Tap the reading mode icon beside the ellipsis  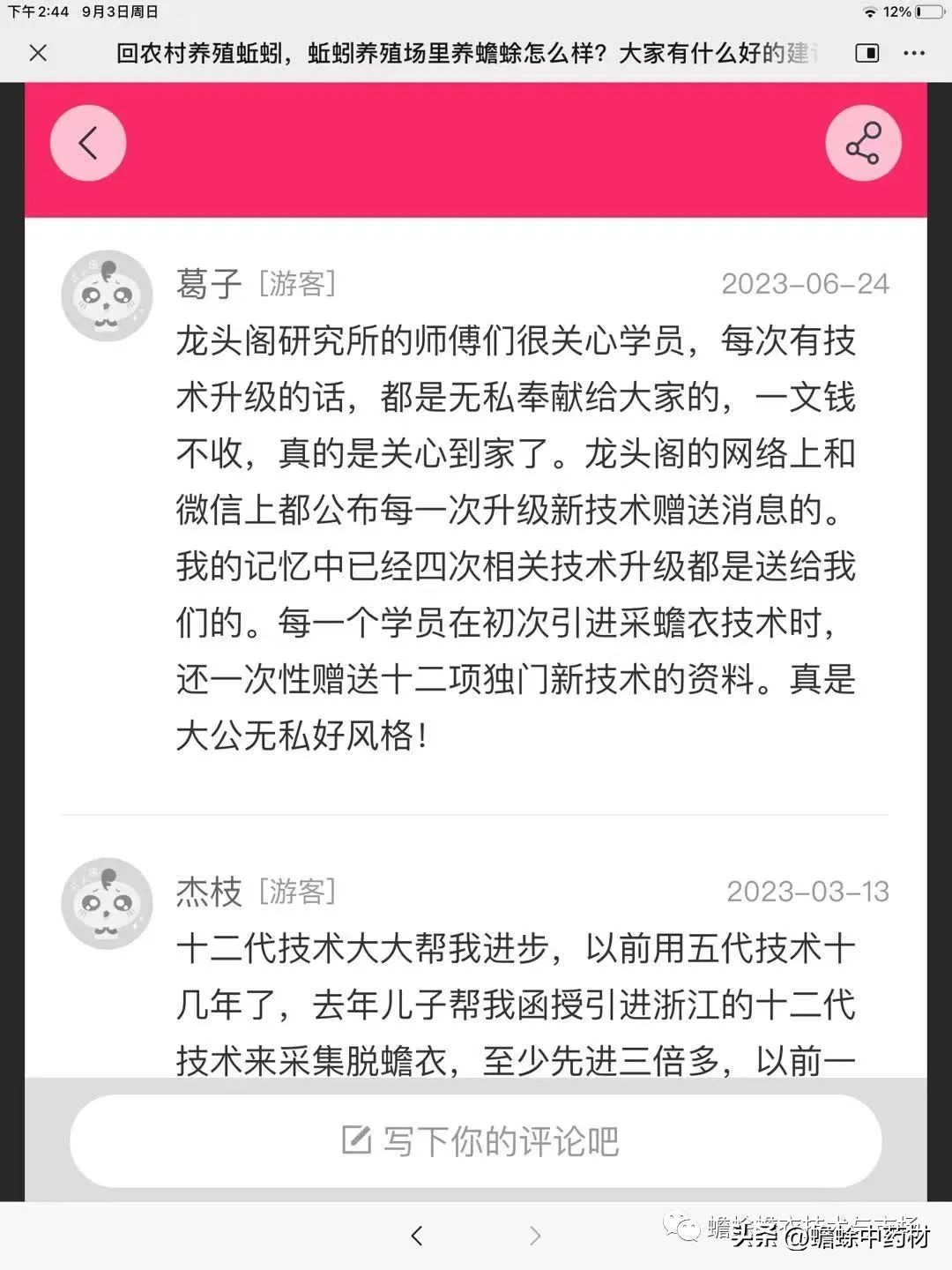coord(866,54)
